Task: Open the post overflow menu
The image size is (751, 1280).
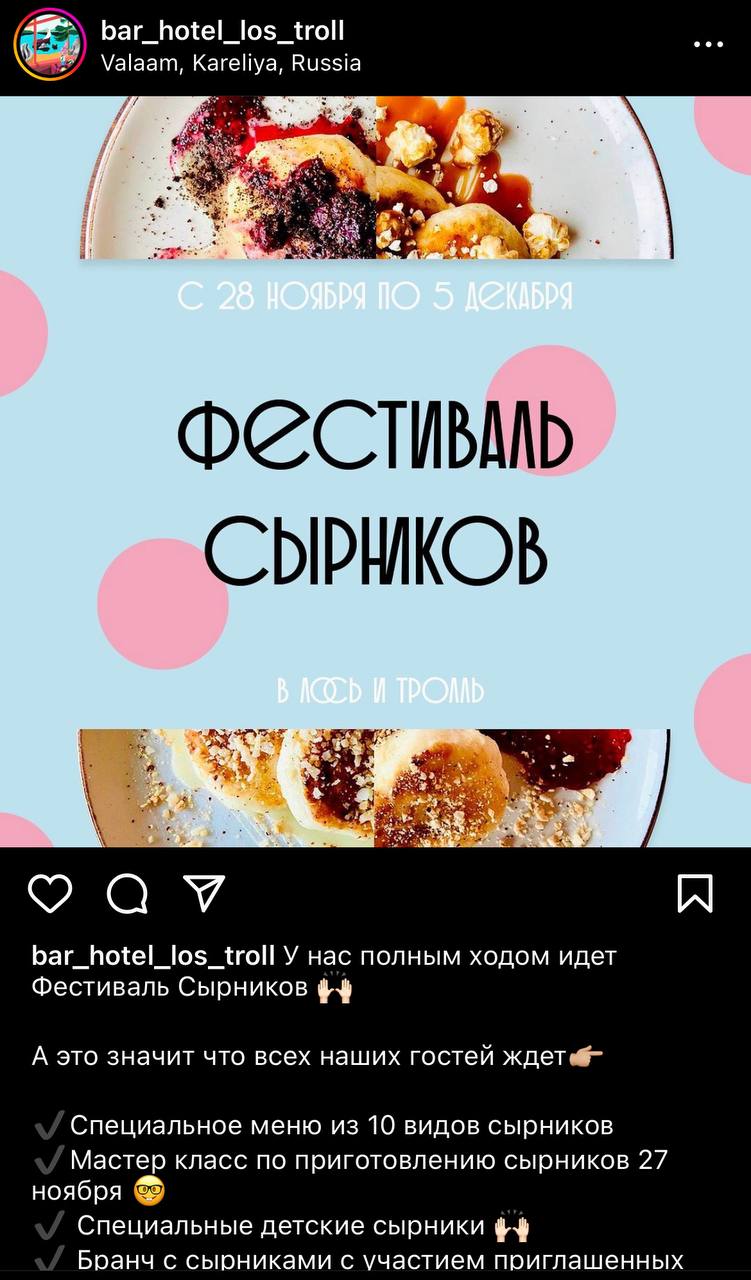Action: 707,46
